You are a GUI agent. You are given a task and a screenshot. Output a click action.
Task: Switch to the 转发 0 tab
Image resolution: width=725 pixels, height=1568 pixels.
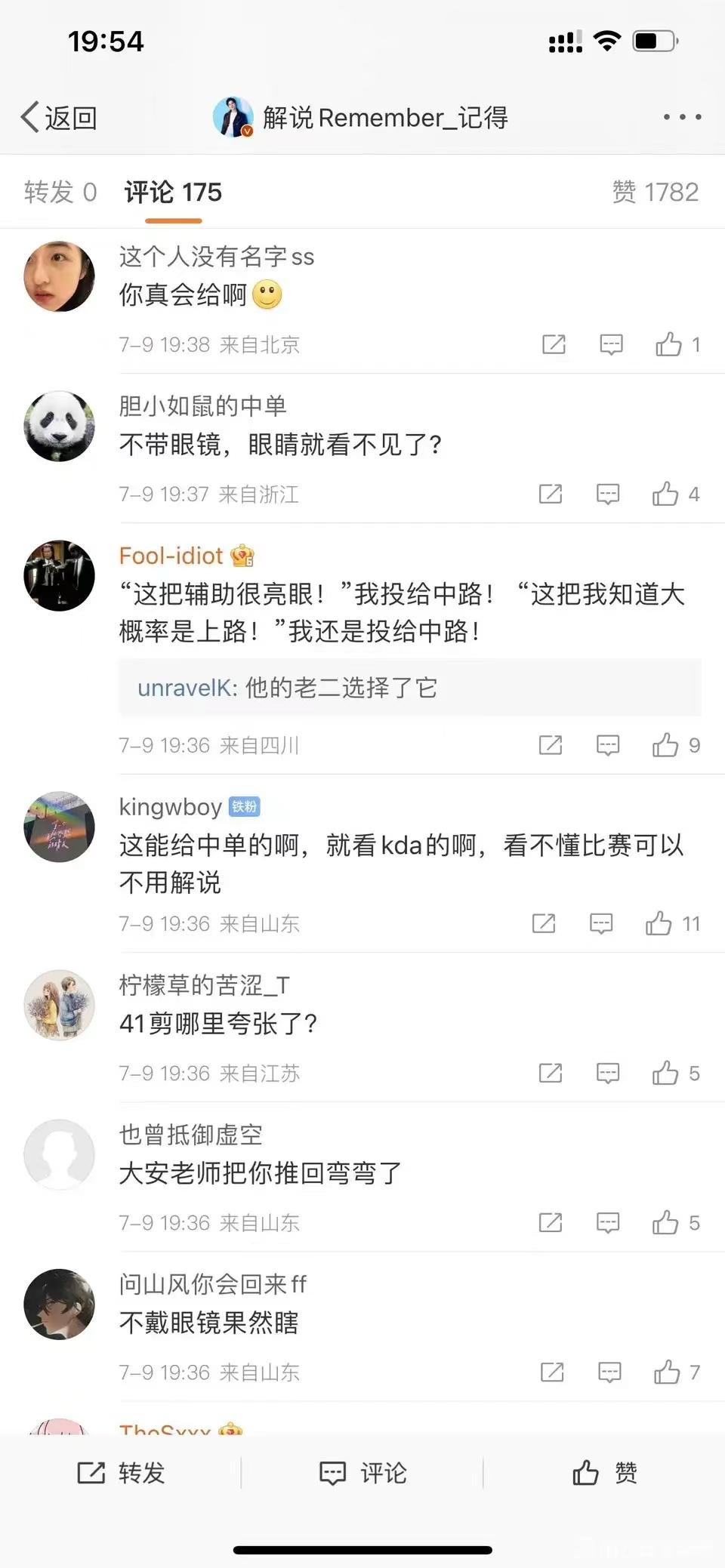(x=60, y=193)
